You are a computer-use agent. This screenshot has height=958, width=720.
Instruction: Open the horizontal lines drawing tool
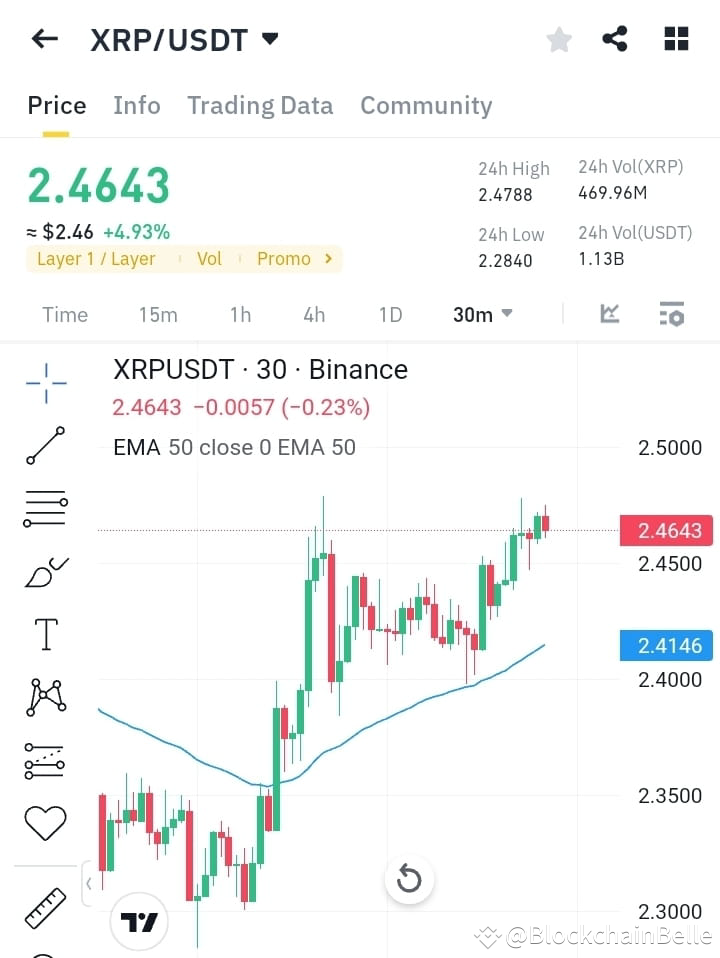(x=44, y=508)
